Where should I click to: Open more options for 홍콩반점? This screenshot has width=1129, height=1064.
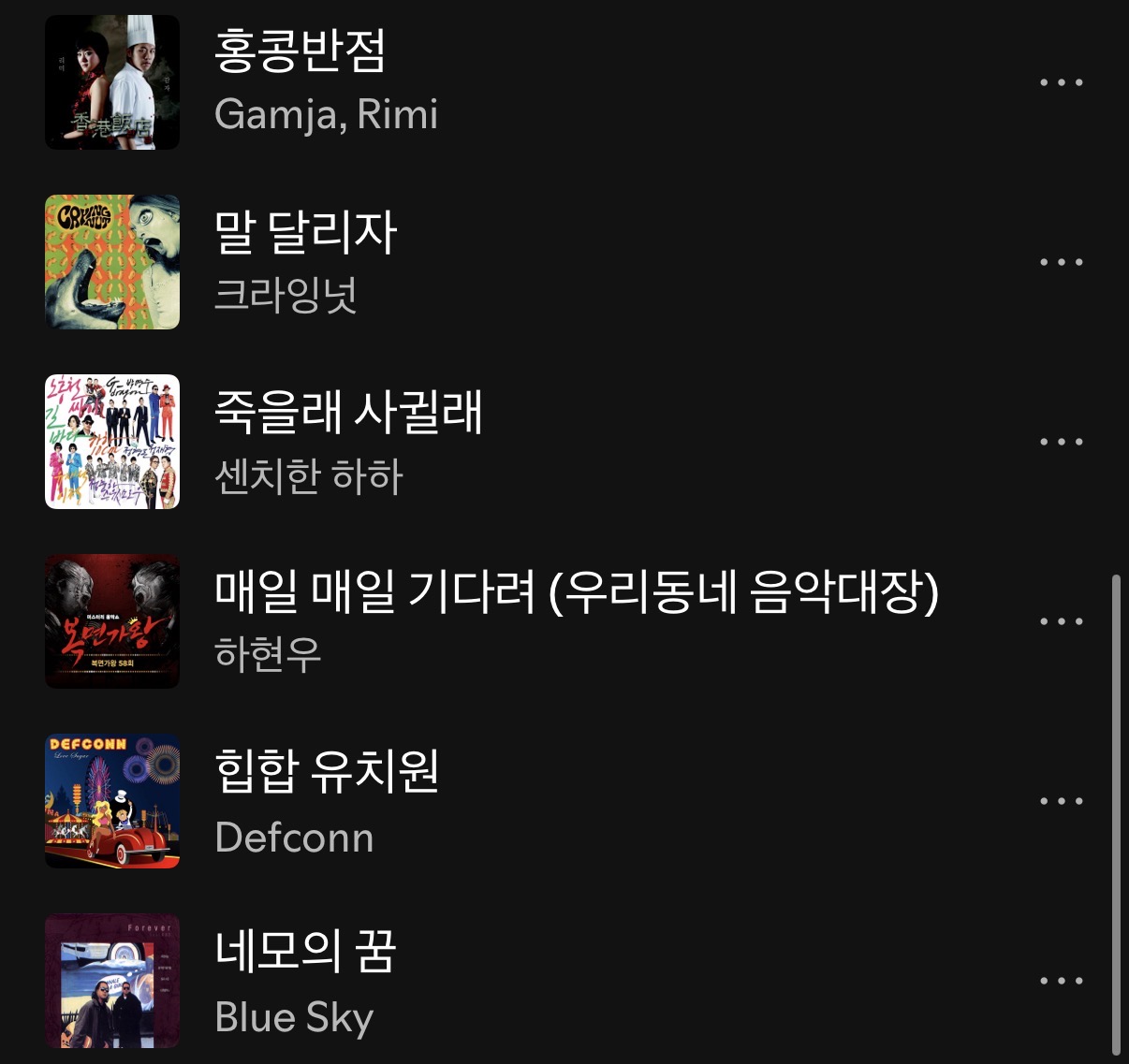pyautogui.click(x=1062, y=82)
